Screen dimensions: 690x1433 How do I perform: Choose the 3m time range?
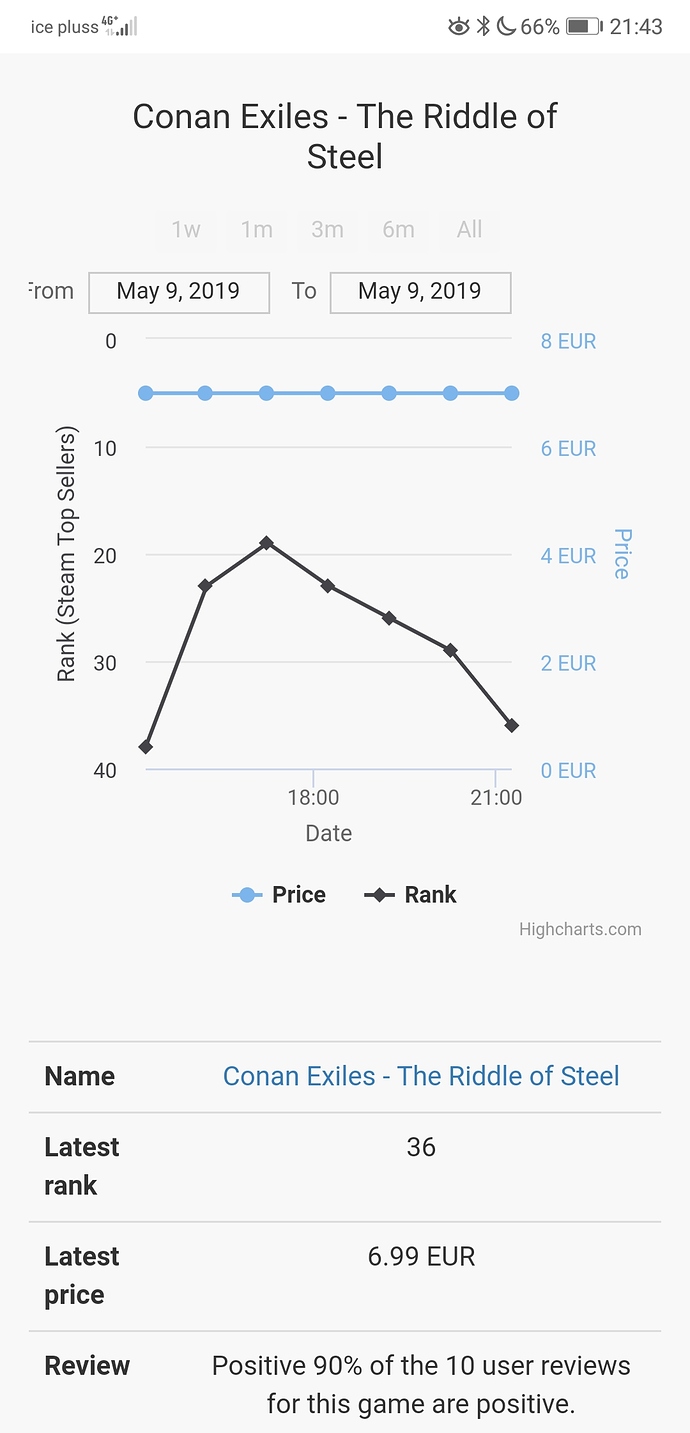(x=327, y=230)
